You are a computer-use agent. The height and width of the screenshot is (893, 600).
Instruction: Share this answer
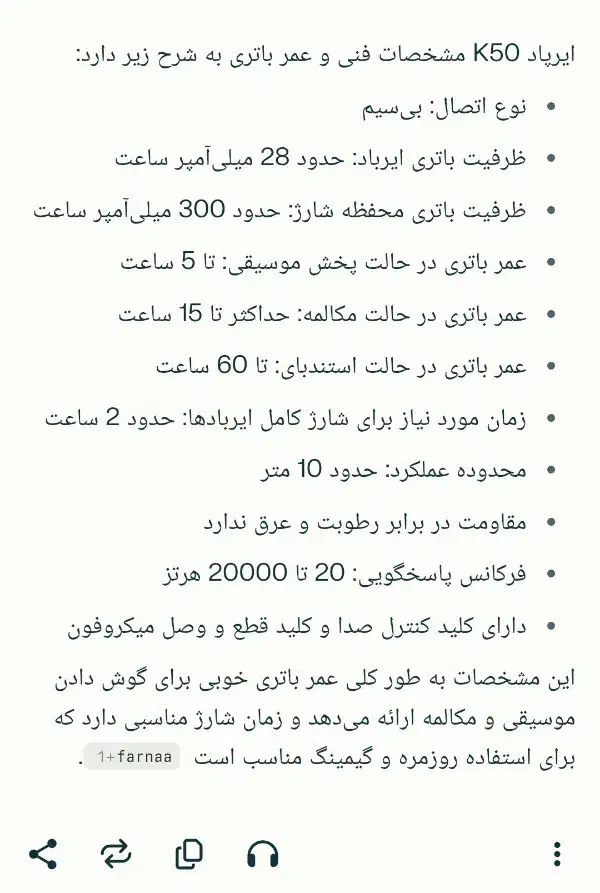(43, 853)
